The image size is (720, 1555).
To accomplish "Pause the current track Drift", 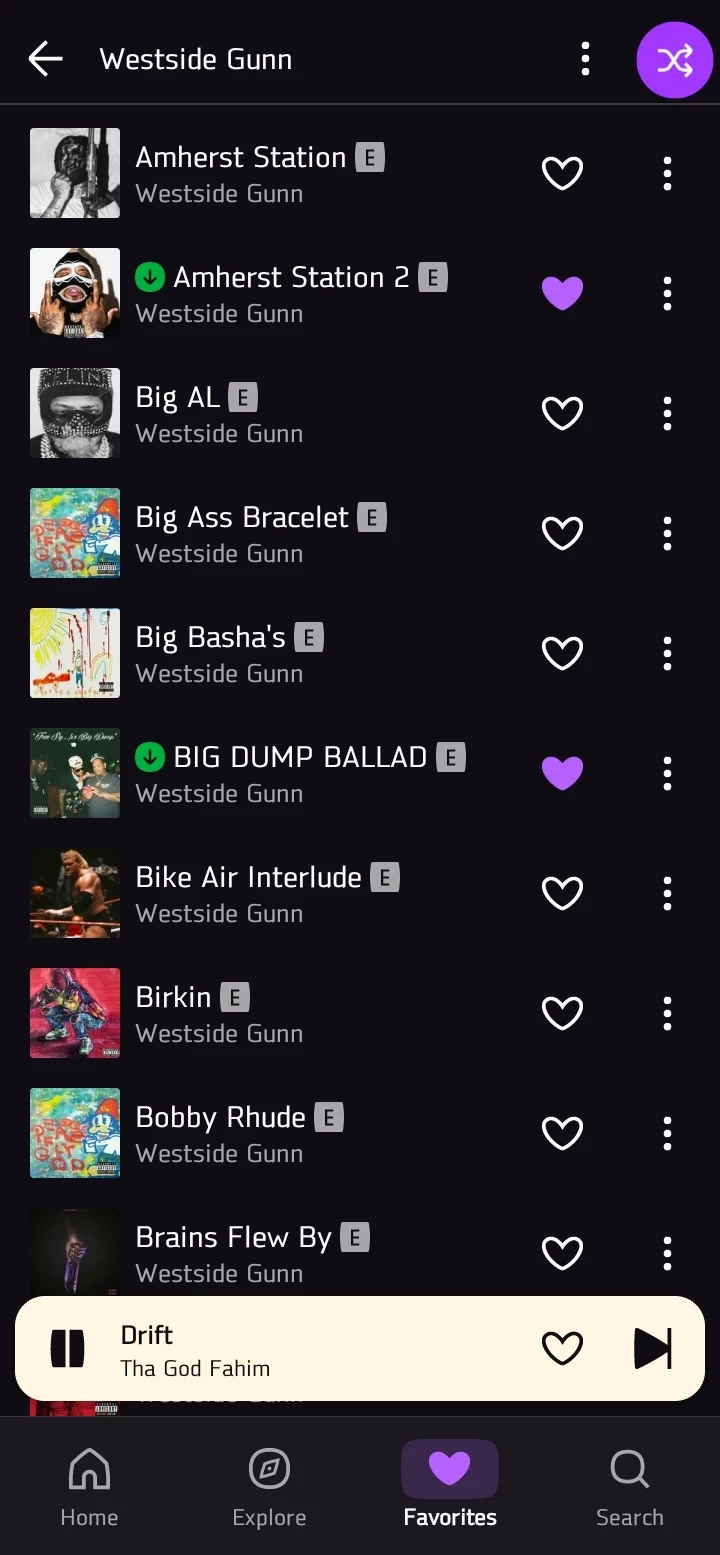I will pos(68,1349).
